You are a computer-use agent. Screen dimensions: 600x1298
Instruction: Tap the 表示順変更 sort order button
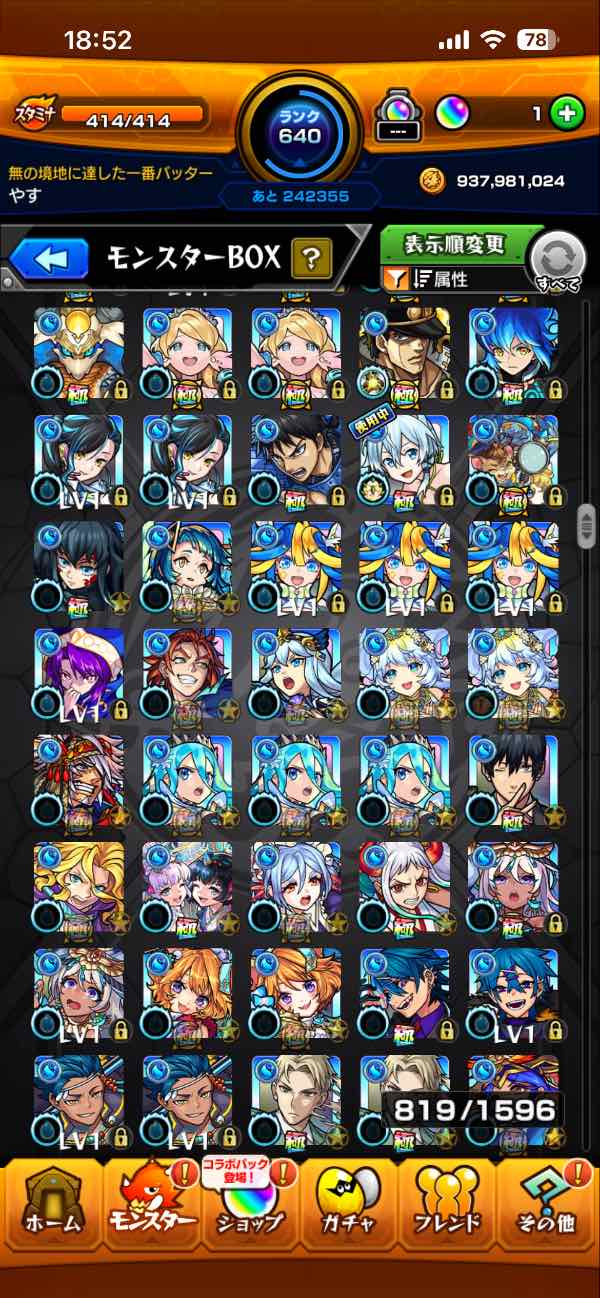pyautogui.click(x=455, y=243)
